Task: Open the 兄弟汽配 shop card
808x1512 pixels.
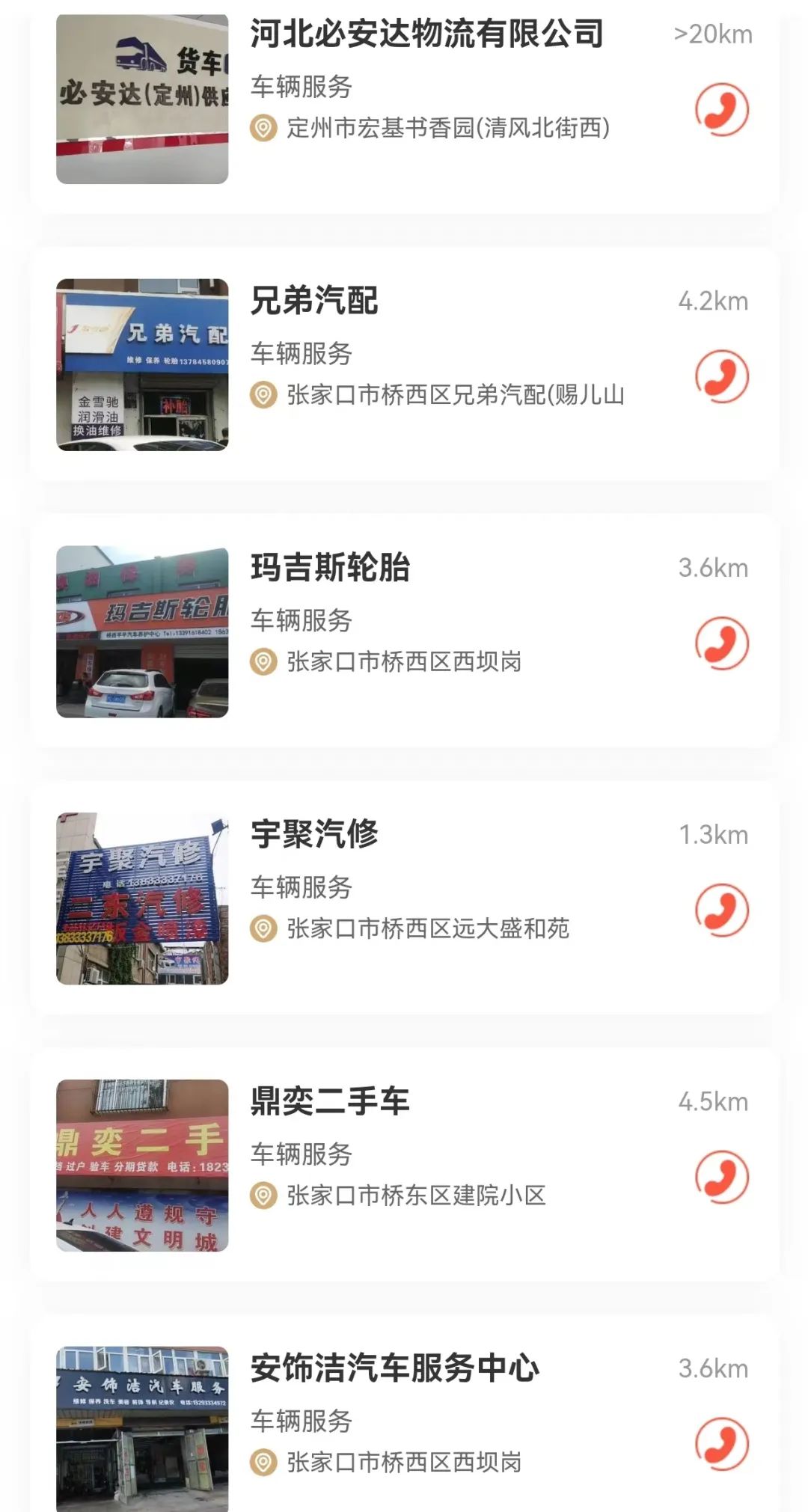Action: point(314,302)
